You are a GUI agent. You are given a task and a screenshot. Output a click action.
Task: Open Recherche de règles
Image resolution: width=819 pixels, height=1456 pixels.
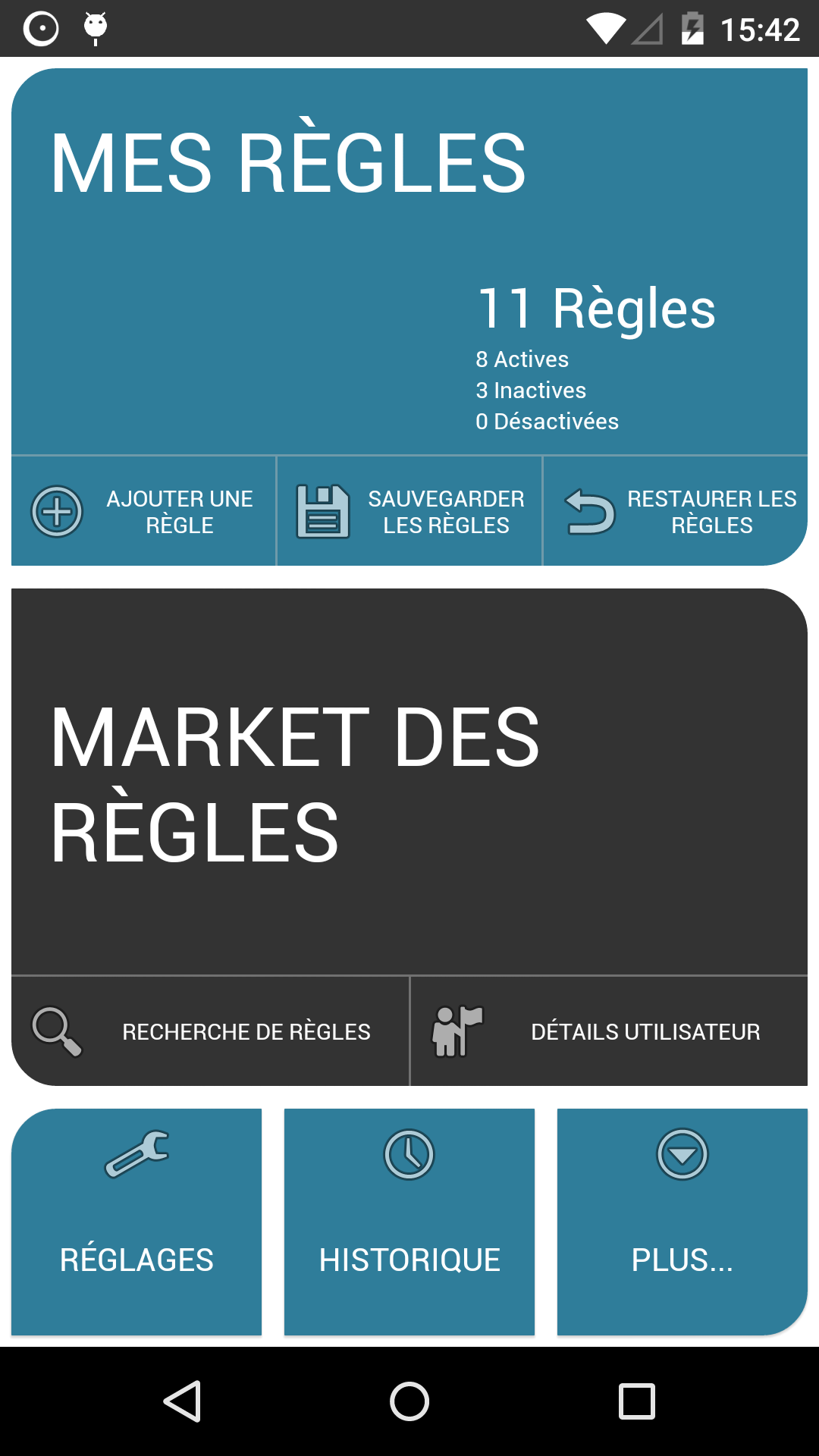pyautogui.click(x=210, y=1031)
